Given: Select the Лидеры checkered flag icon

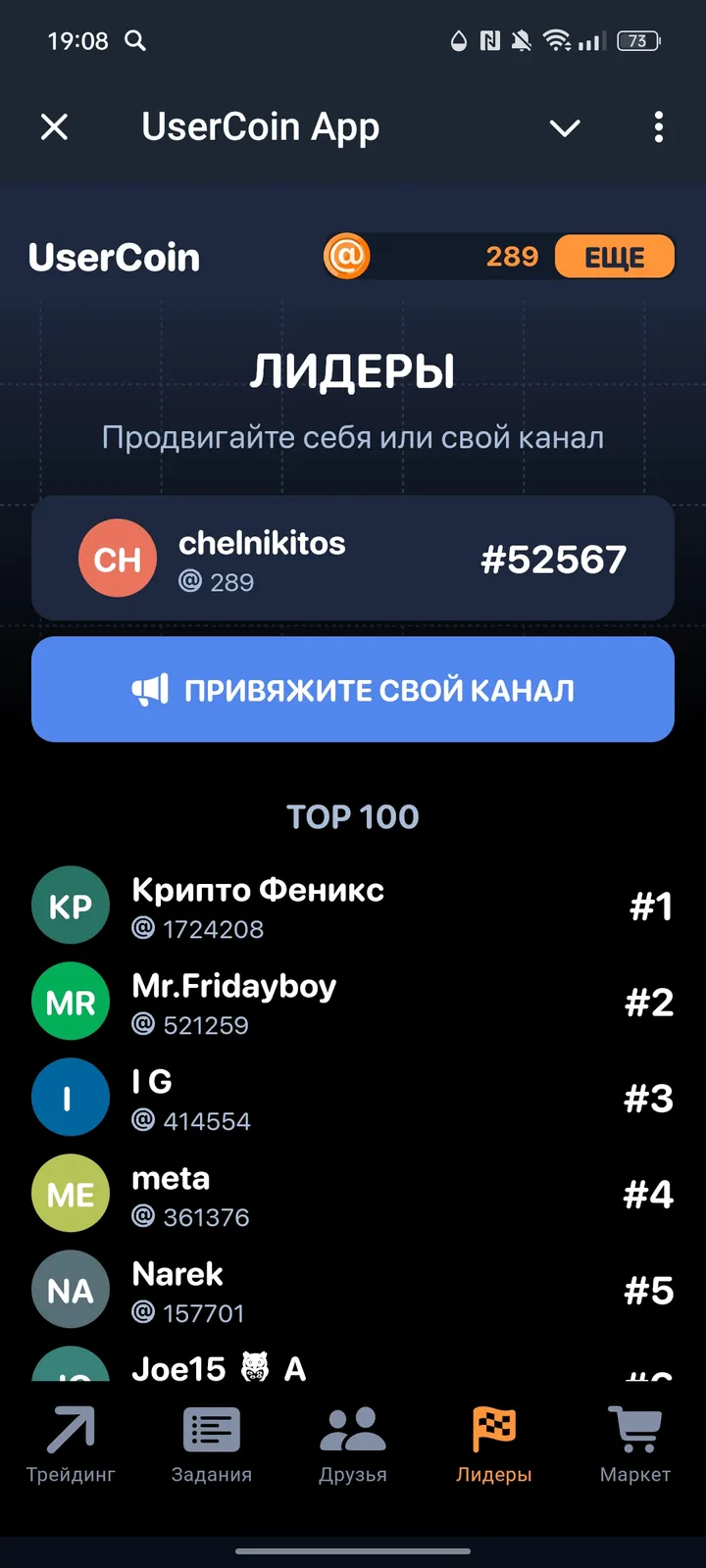Looking at the screenshot, I should click(x=493, y=1433).
